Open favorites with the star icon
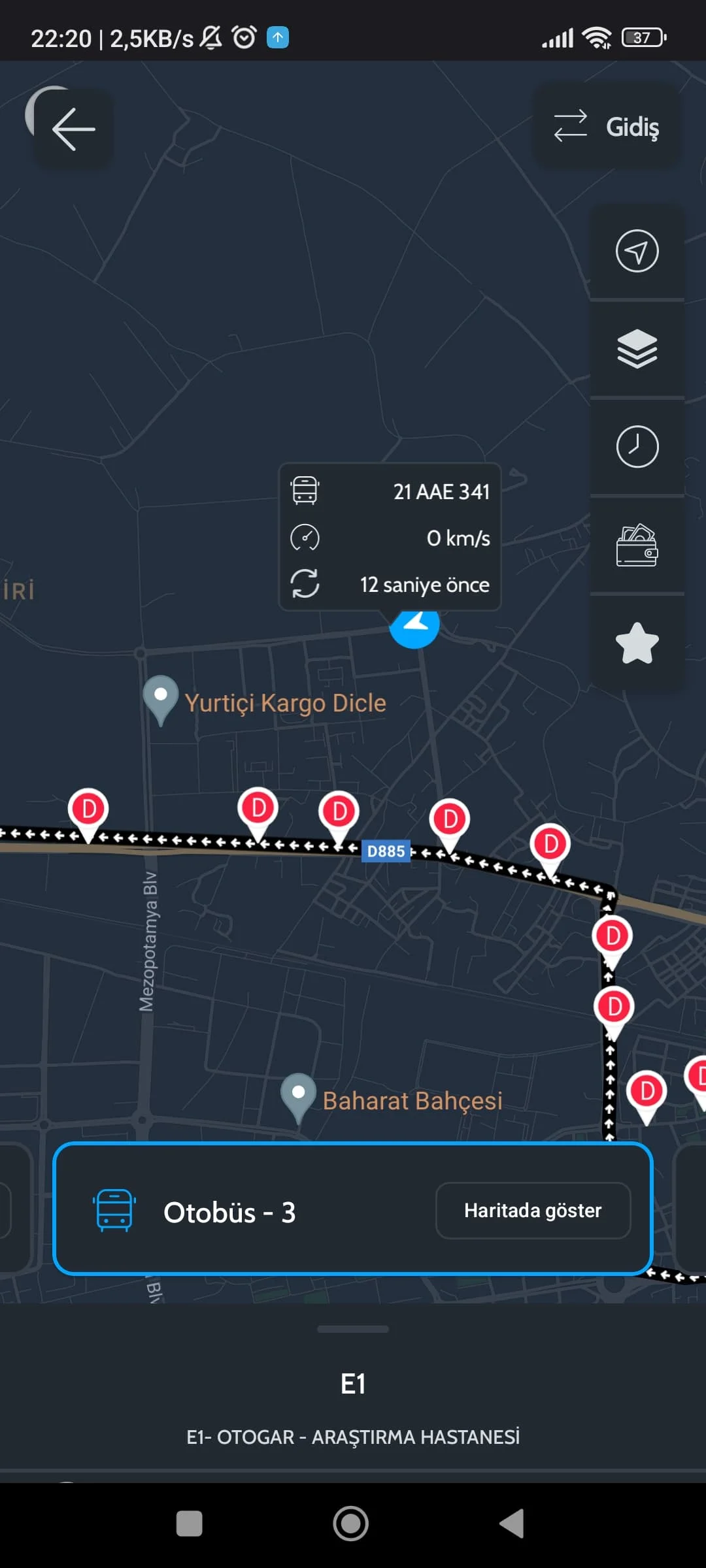 [637, 645]
